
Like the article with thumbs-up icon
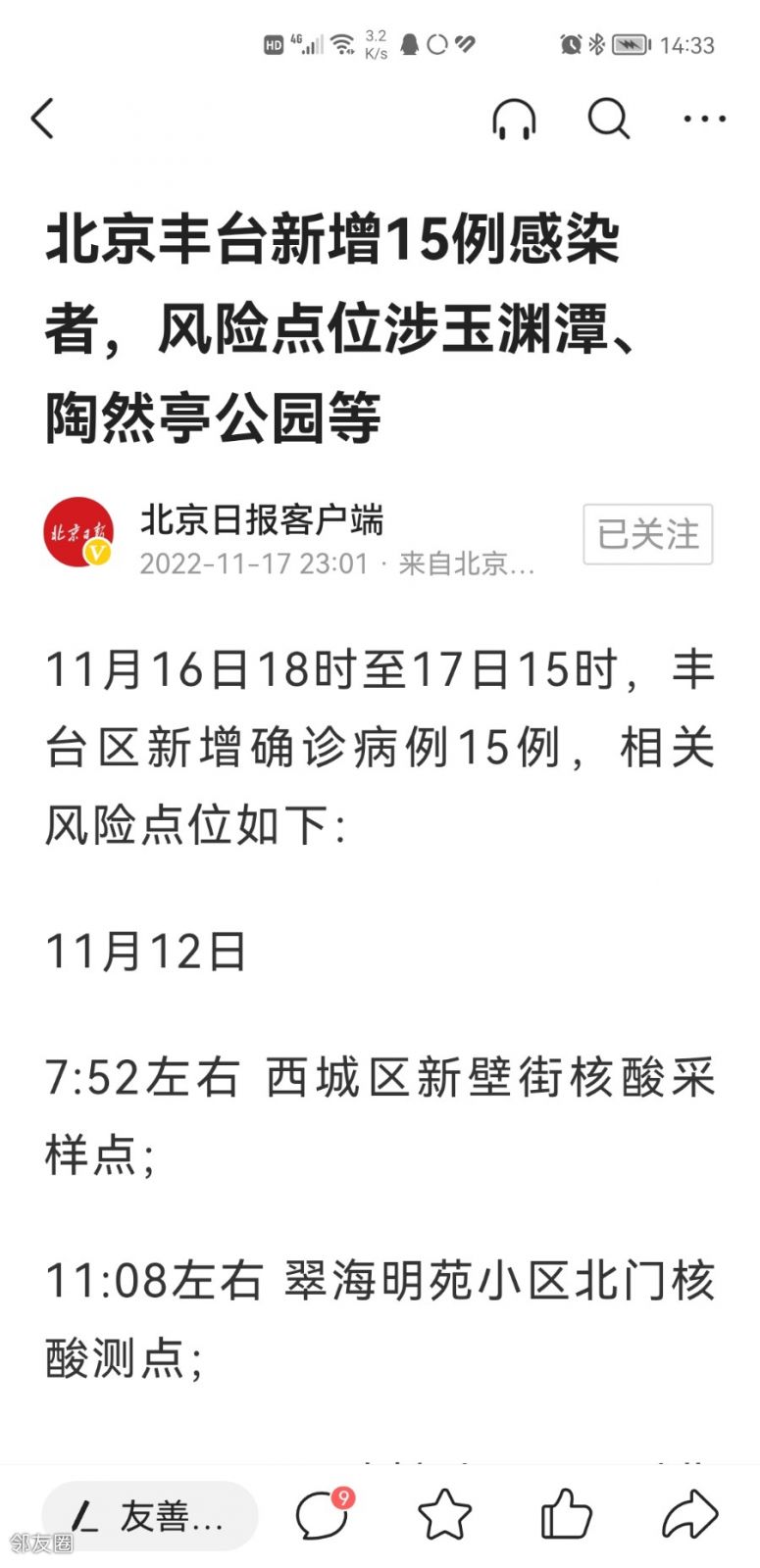(567, 1514)
